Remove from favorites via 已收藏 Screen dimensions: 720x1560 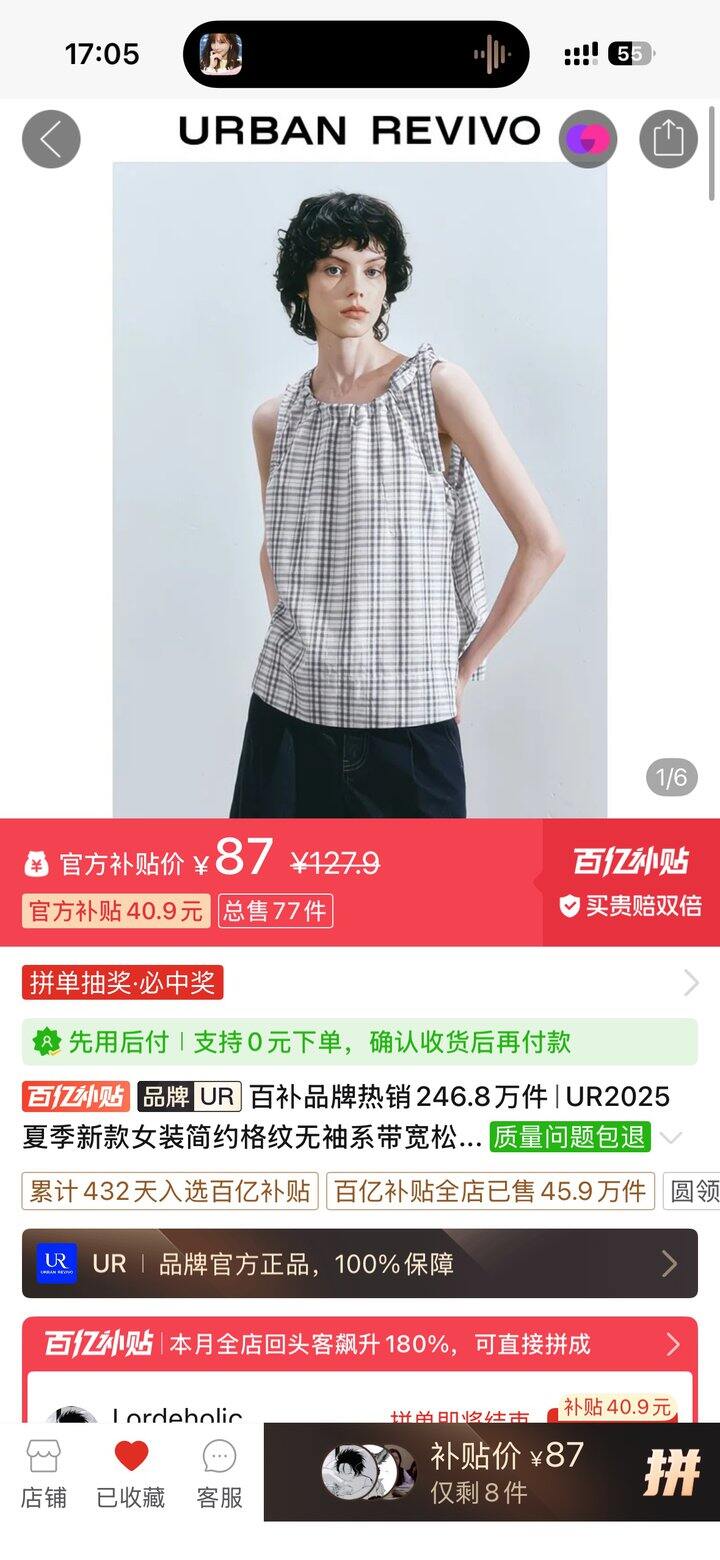[x=131, y=1474]
